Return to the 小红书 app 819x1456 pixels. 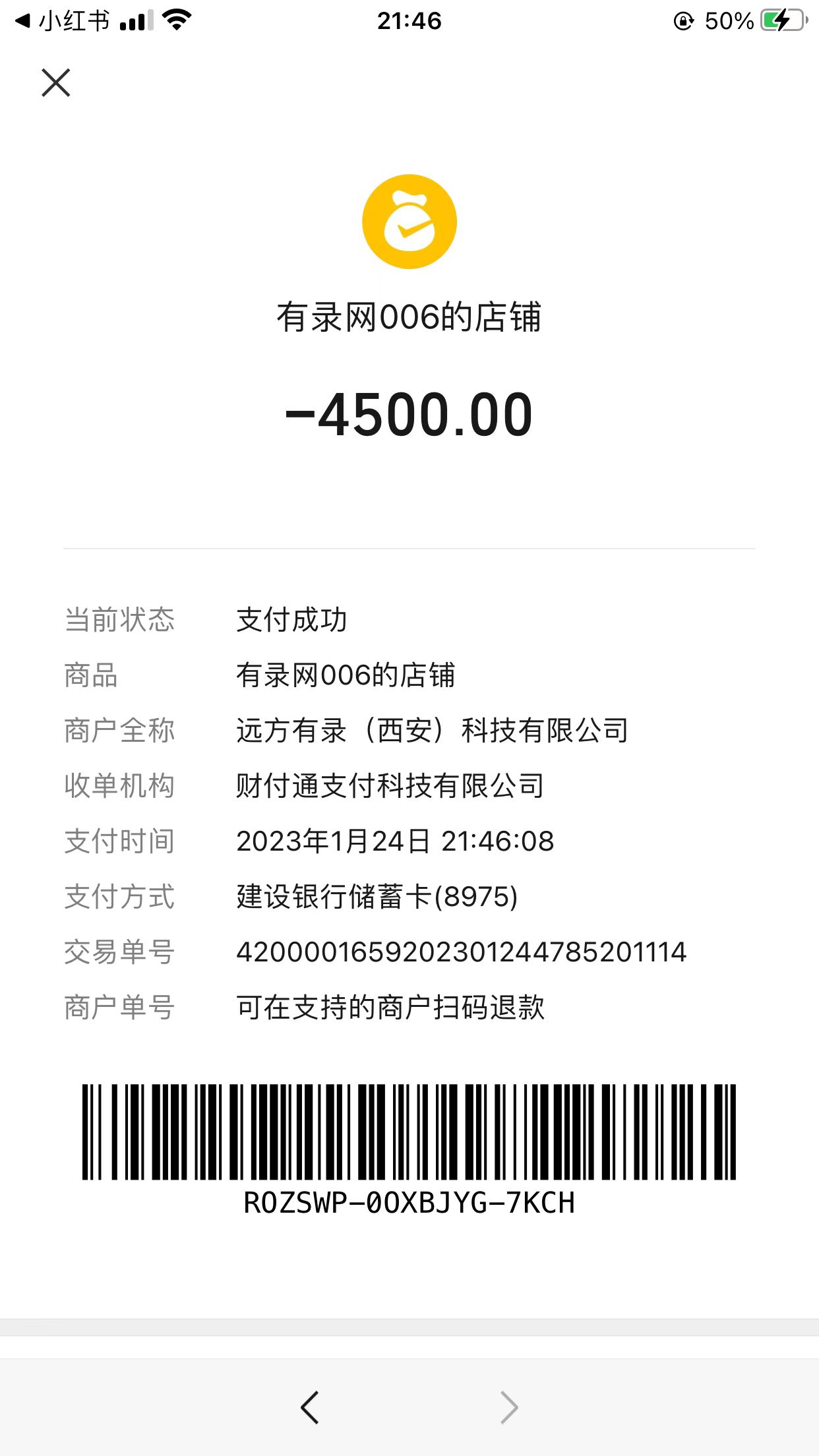63,21
